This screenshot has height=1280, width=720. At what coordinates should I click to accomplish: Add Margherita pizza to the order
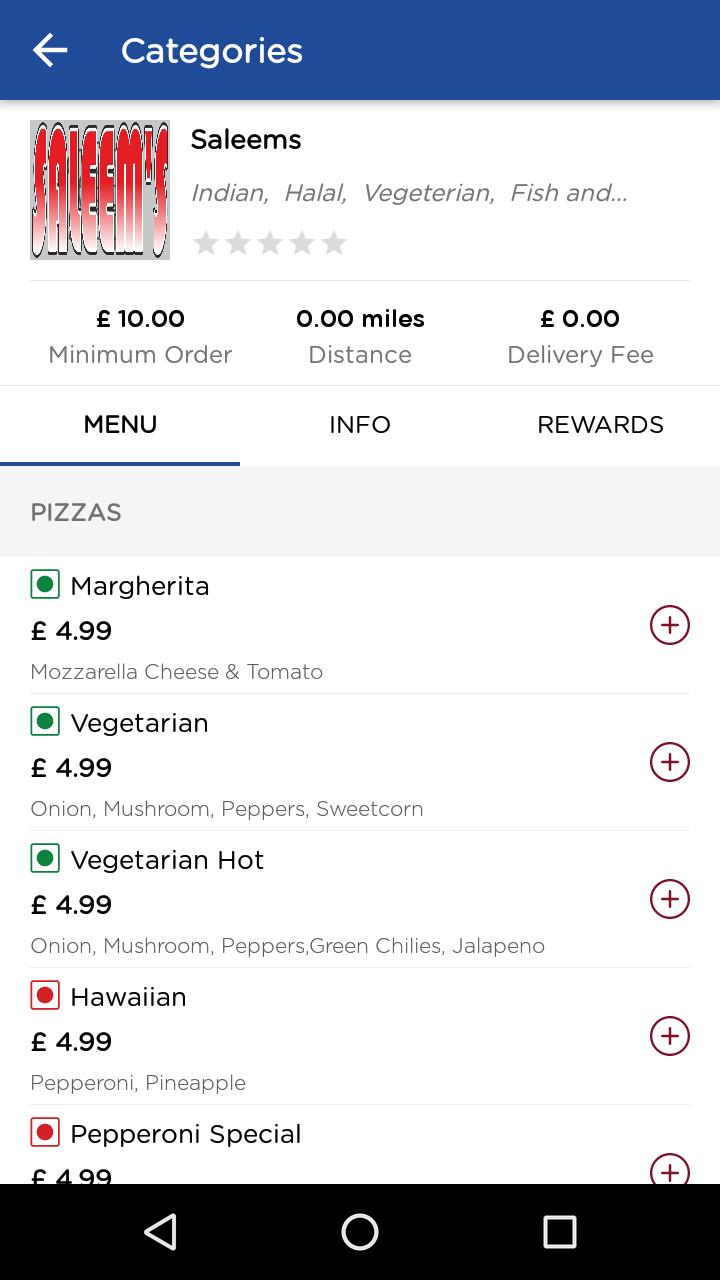point(670,625)
